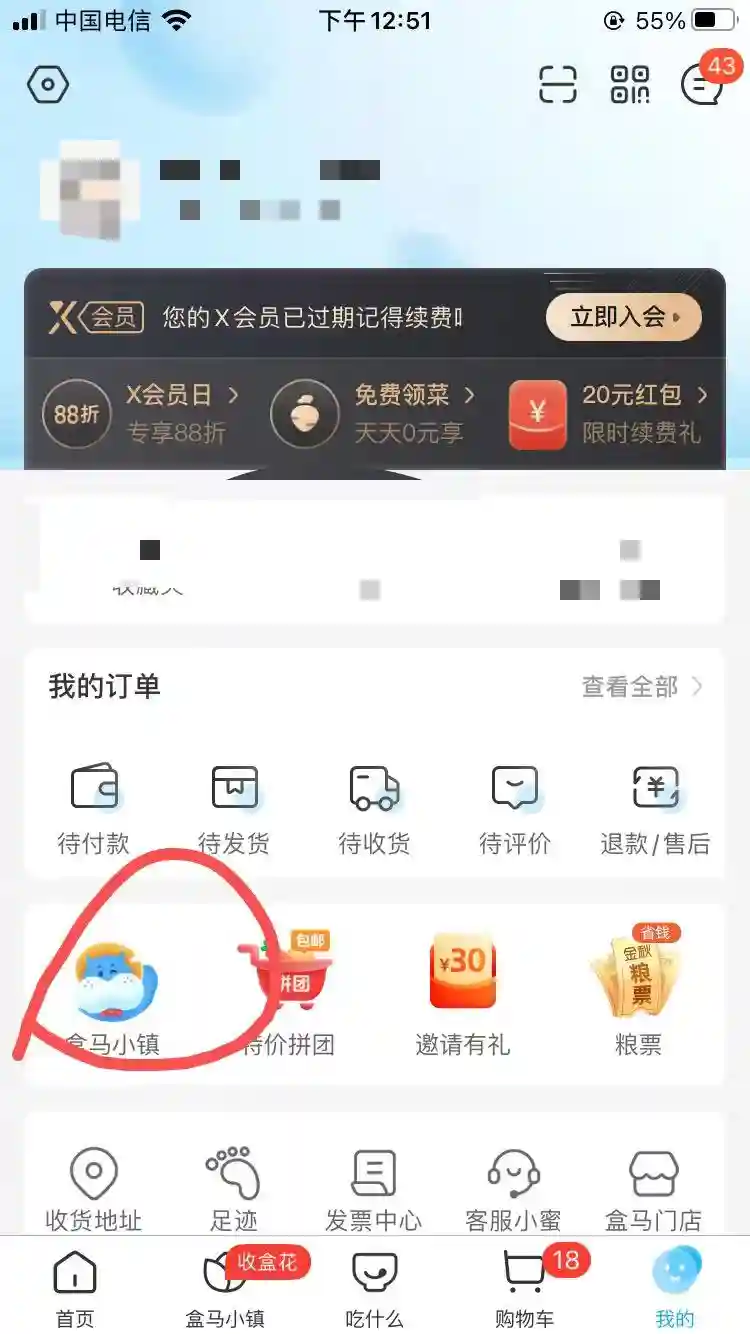The height and width of the screenshot is (1334, 750).
Task: Open the scan icon
Action: (558, 84)
